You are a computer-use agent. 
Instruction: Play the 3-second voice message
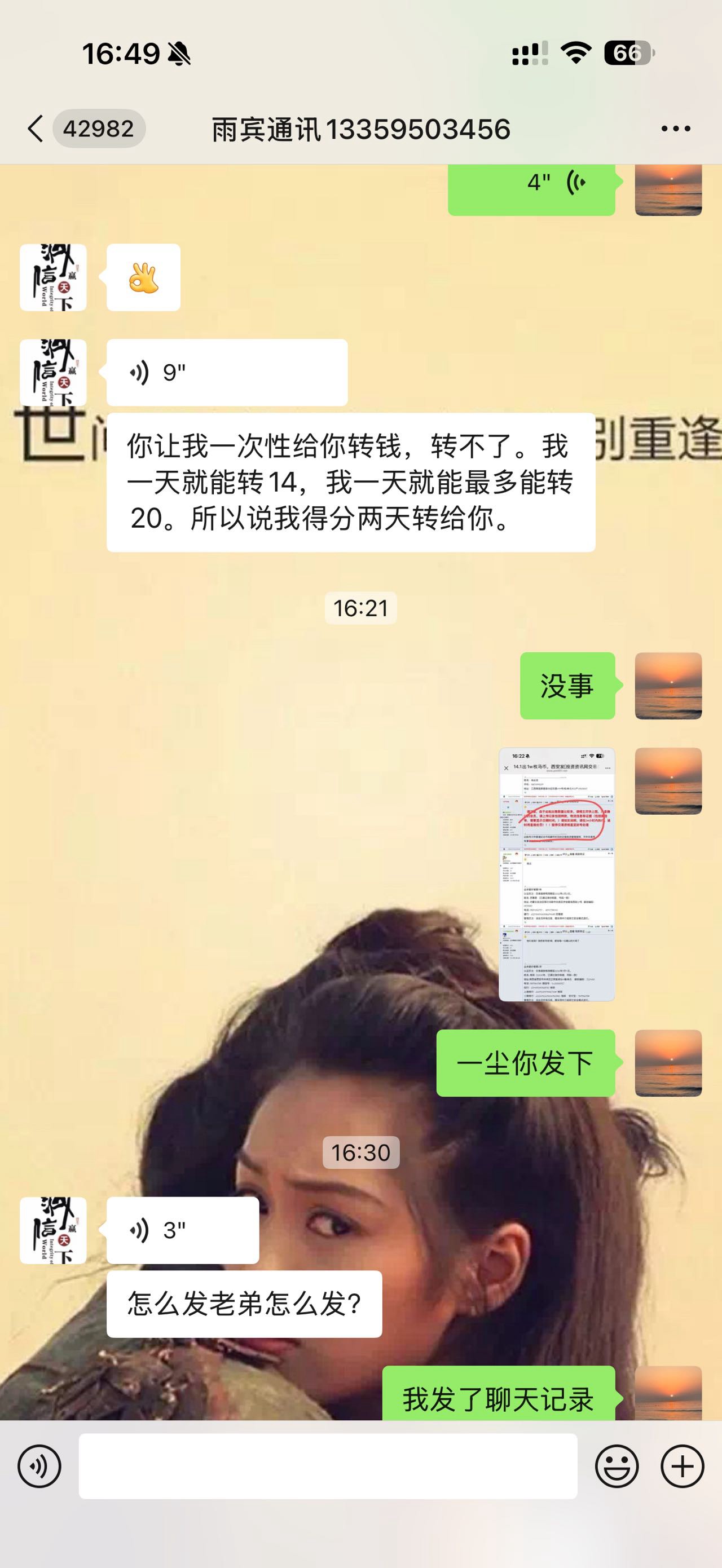coord(182,1230)
